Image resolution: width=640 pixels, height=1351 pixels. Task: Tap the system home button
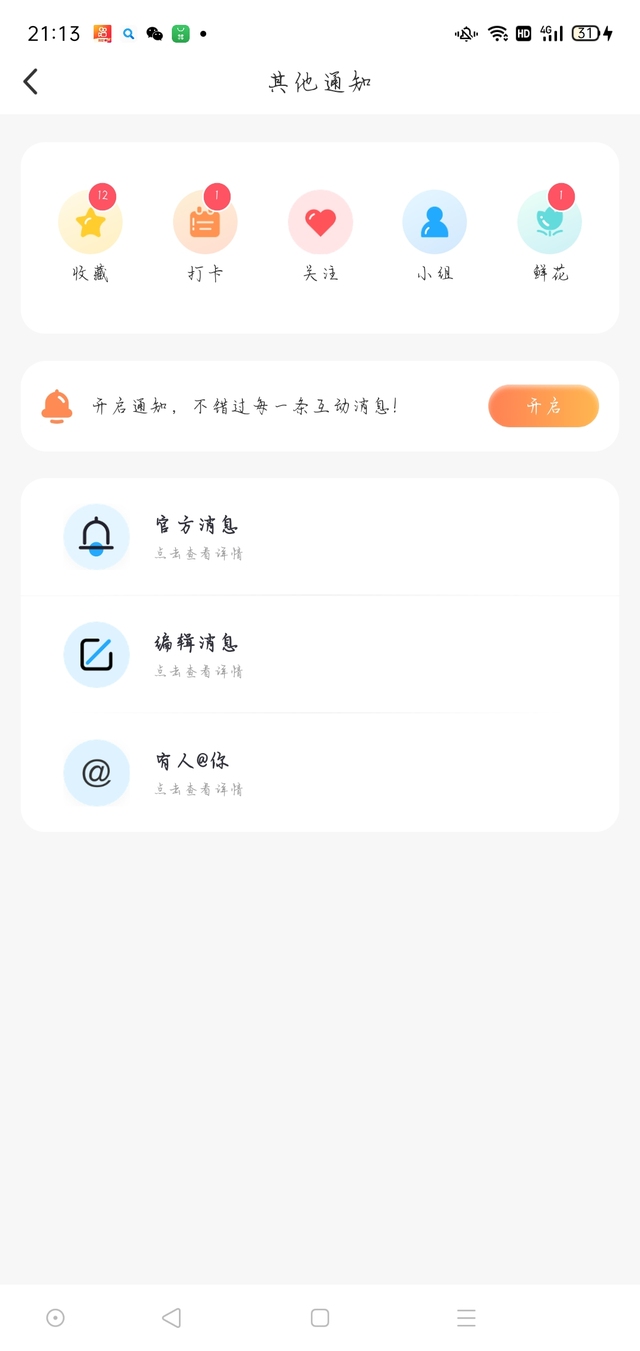coord(320,1318)
